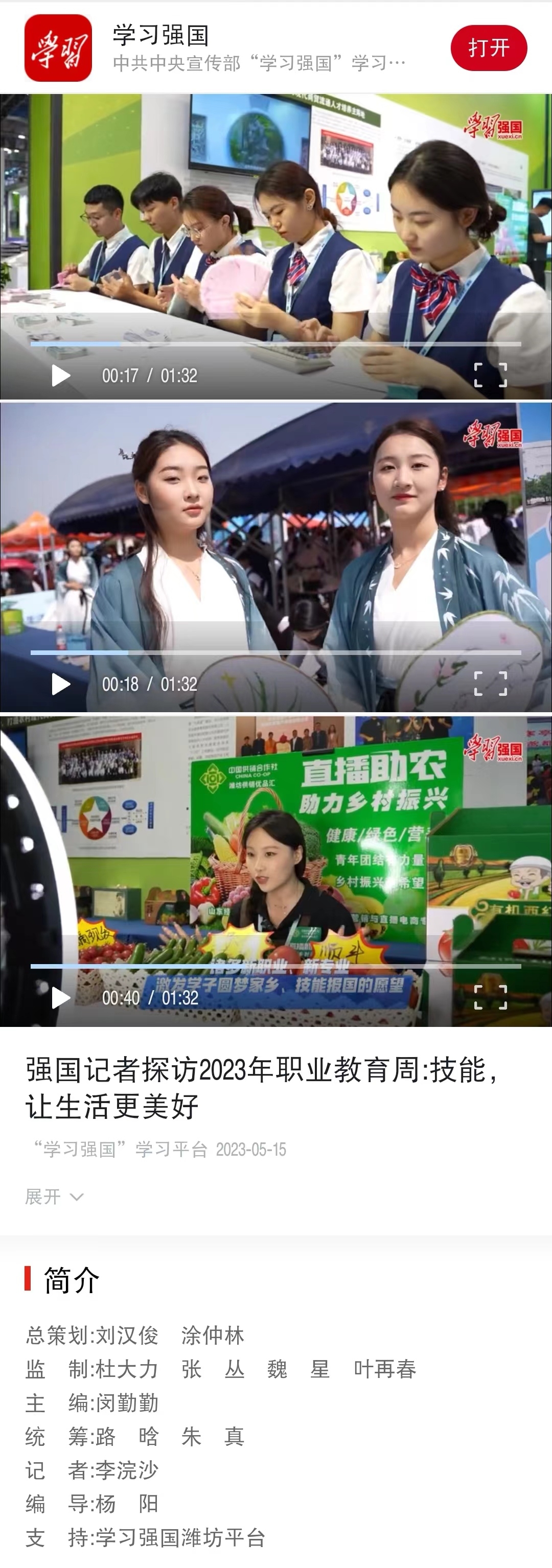Play the video paused at 00:40

[x=60, y=998]
